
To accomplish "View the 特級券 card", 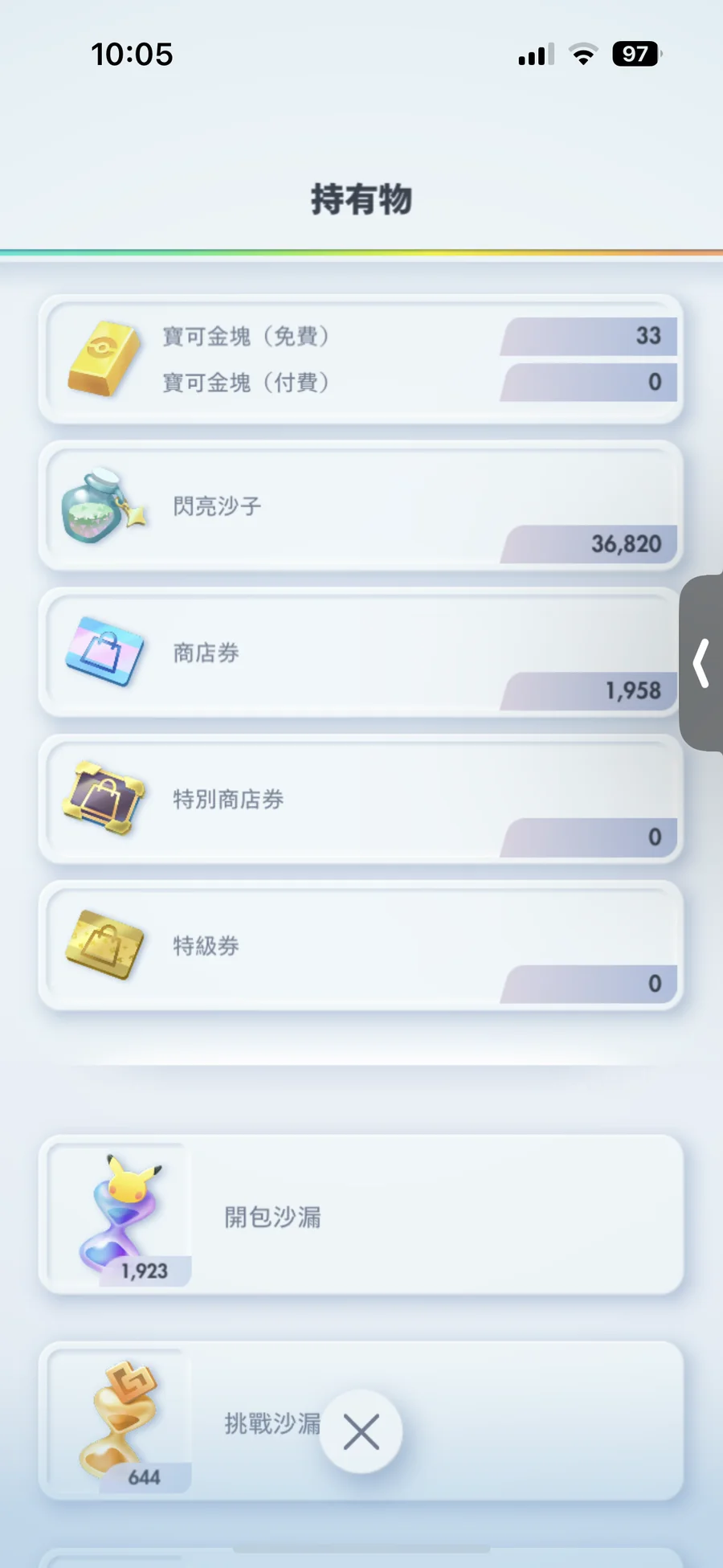I will 361,945.
